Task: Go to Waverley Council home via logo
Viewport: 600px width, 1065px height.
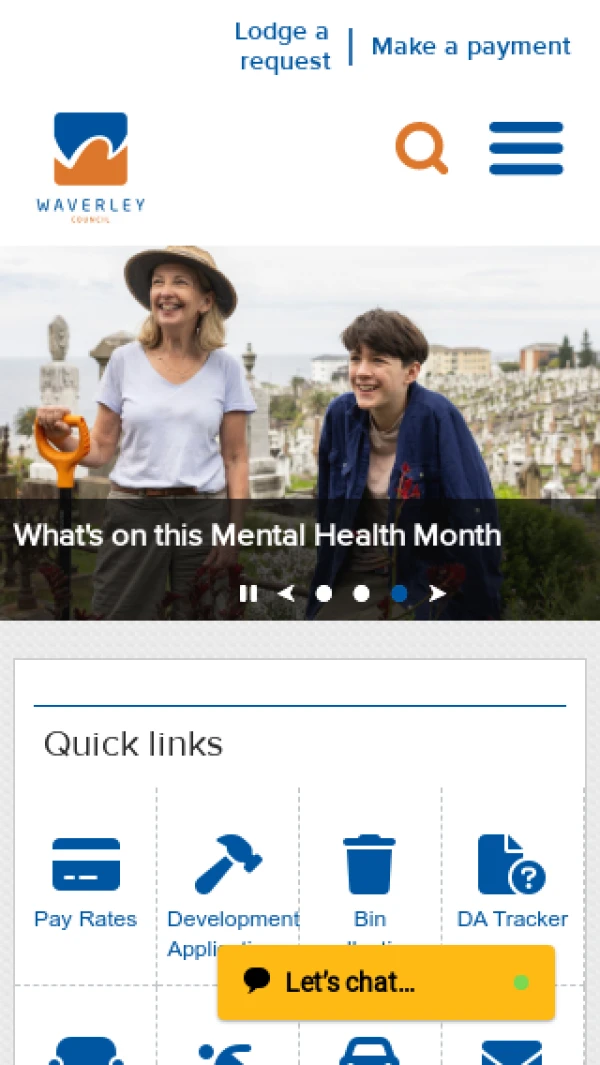Action: point(90,167)
